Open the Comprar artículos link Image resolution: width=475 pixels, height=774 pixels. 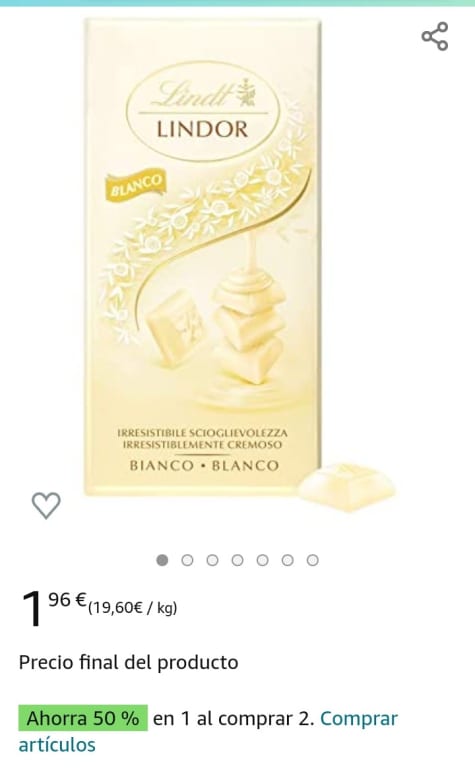207,731
